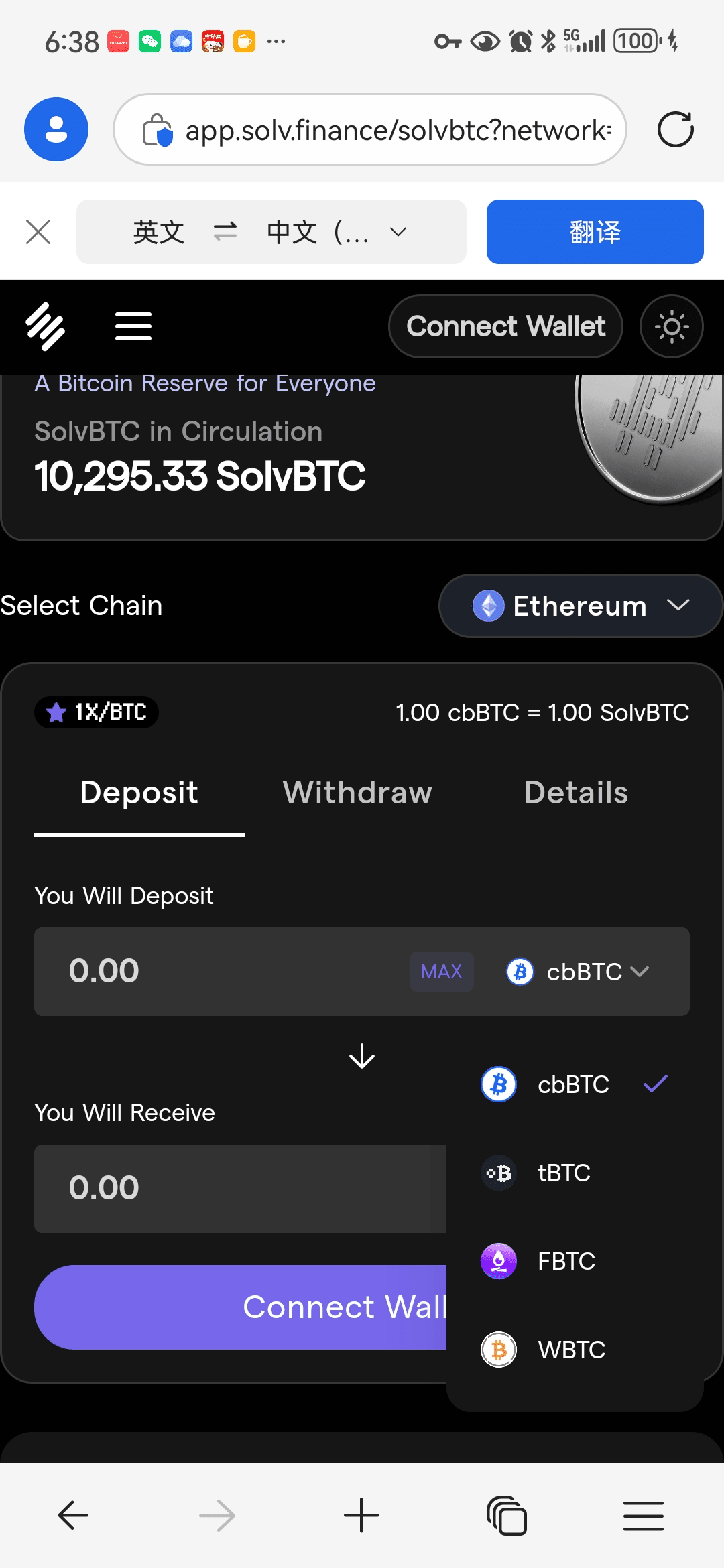Open the site hamburger menu
Image resolution: width=724 pixels, height=1568 pixels.
pos(133,326)
